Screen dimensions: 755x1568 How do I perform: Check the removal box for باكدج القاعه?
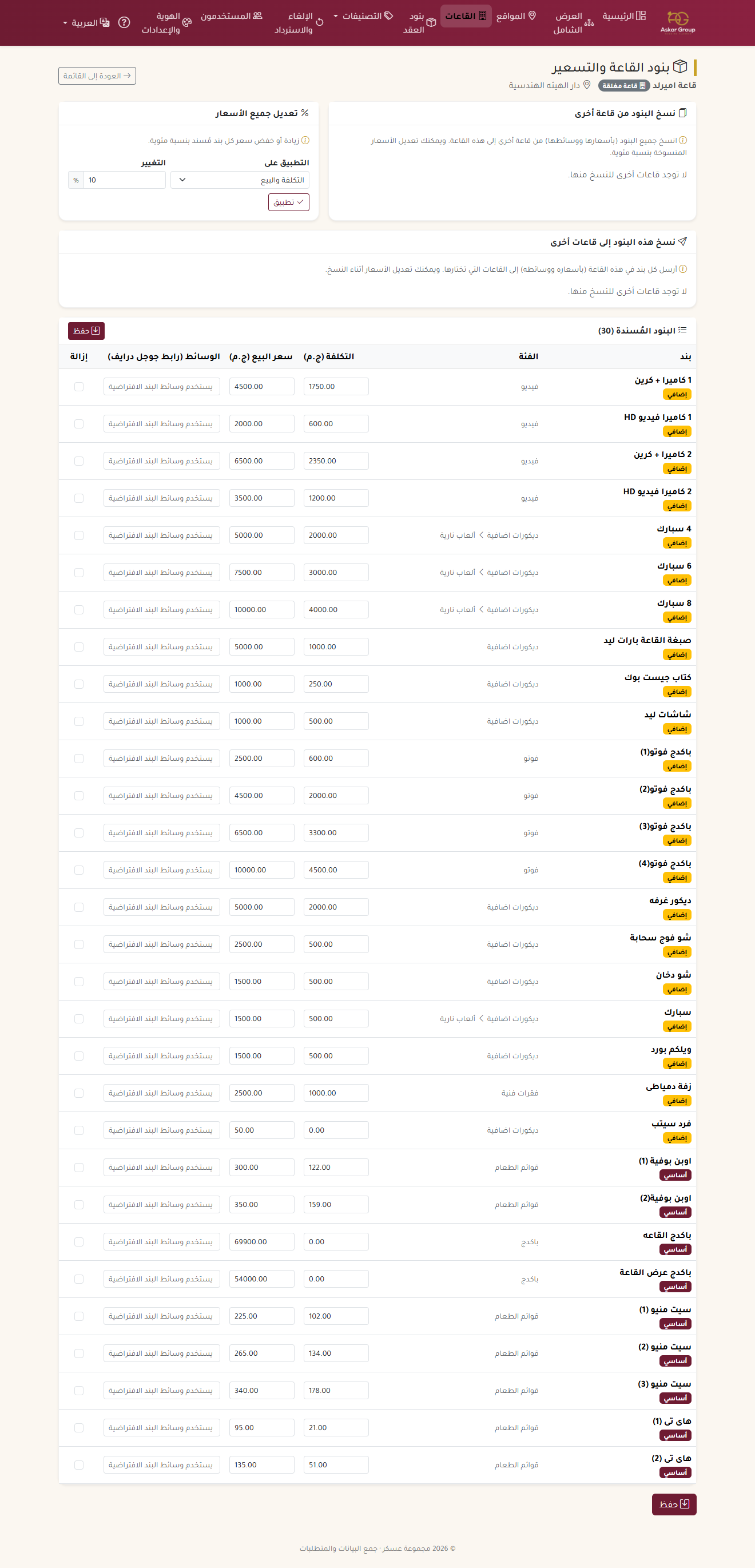(79, 1242)
